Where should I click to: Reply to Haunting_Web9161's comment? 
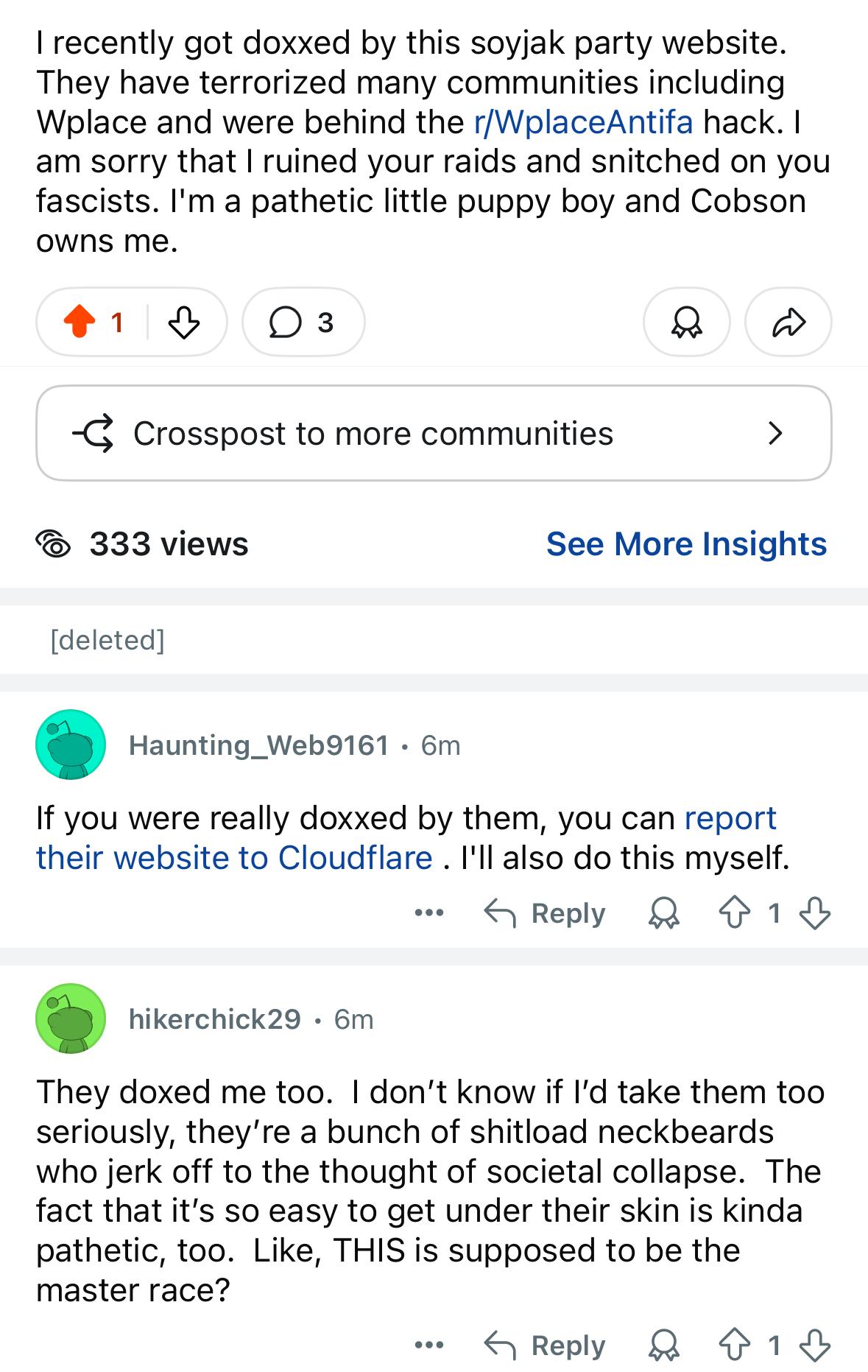[x=545, y=913]
